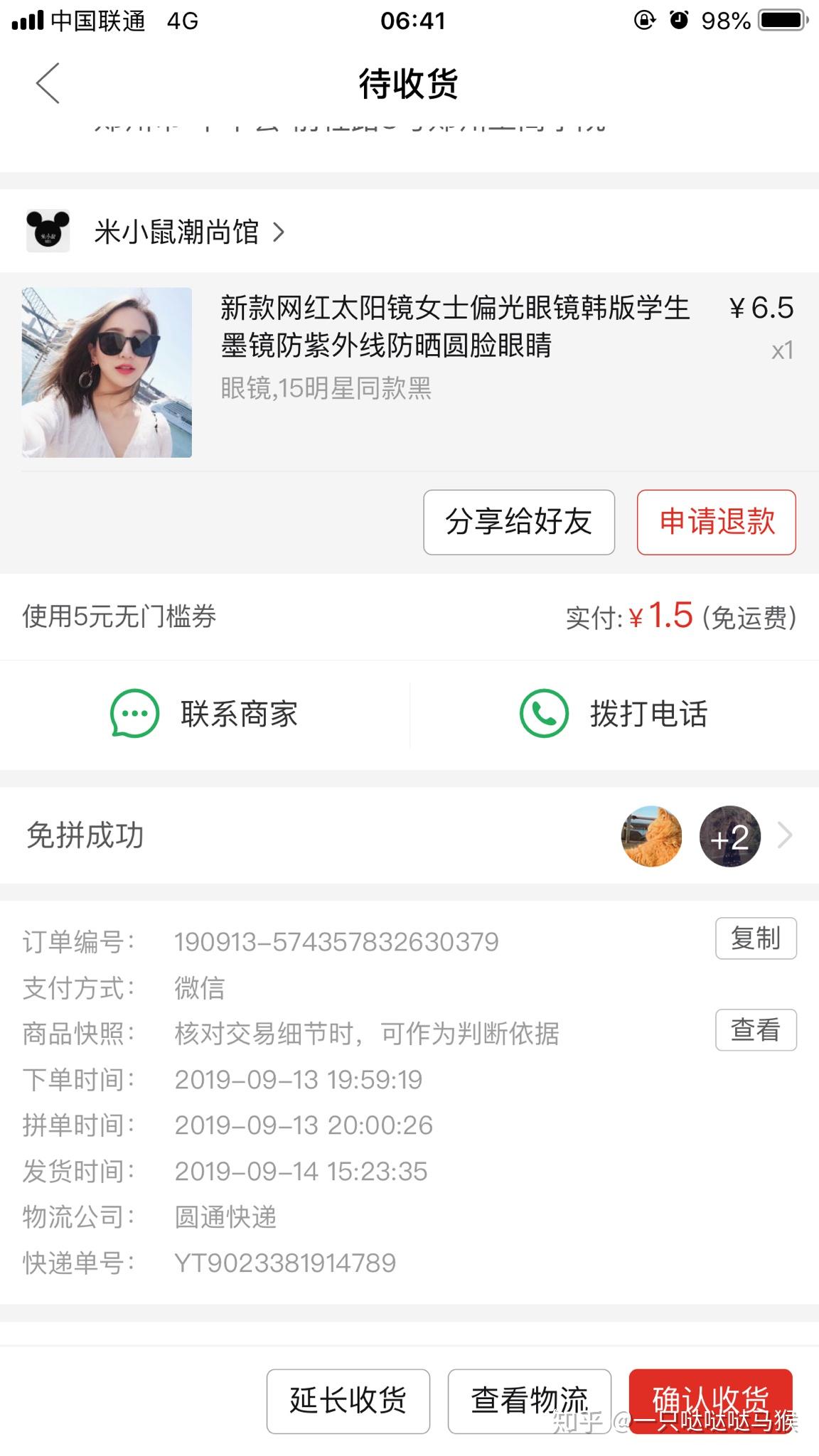Image resolution: width=819 pixels, height=1456 pixels.
Task: Copy the order number with 复制
Action: [755, 938]
